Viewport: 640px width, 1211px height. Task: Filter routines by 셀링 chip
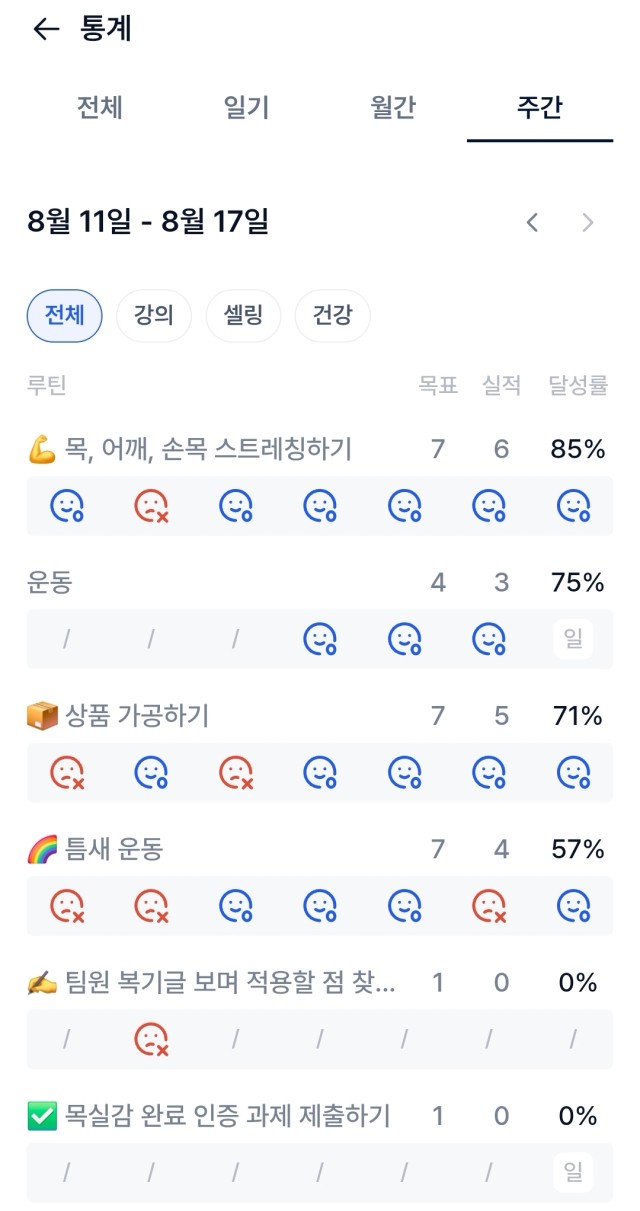pyautogui.click(x=243, y=316)
